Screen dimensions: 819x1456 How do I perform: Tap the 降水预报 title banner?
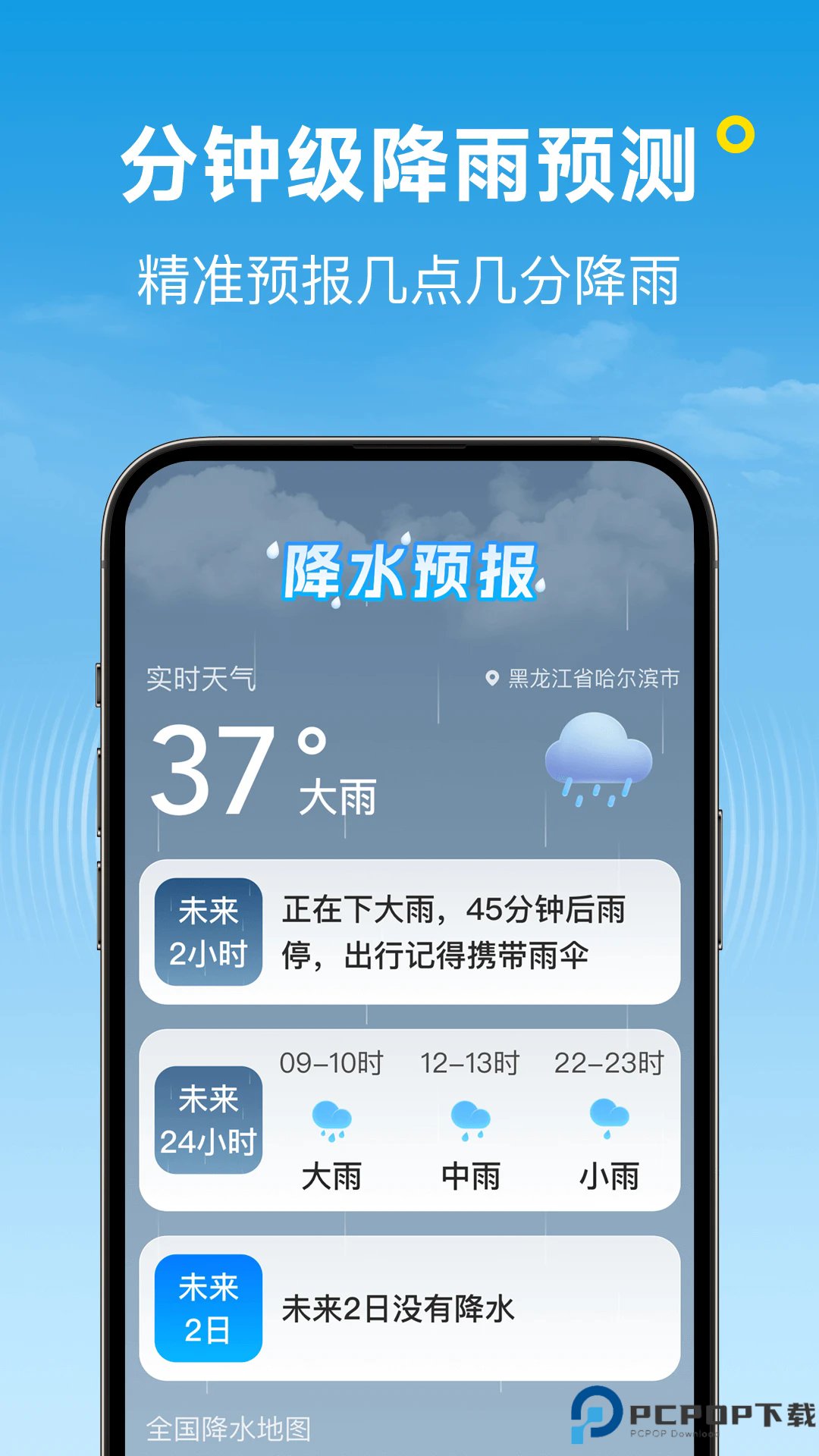pyautogui.click(x=409, y=570)
